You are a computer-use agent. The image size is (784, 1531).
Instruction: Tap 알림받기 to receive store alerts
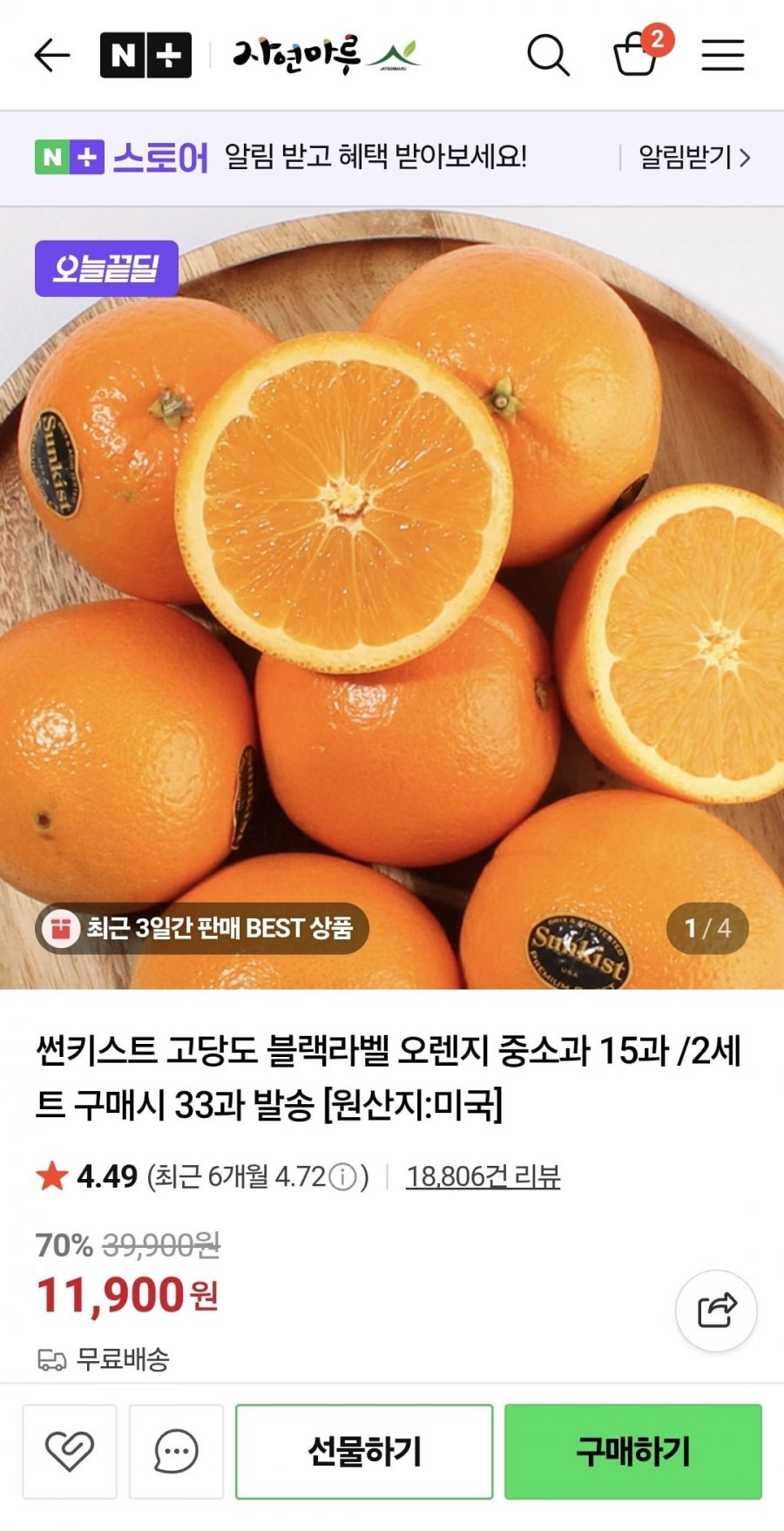coord(694,158)
